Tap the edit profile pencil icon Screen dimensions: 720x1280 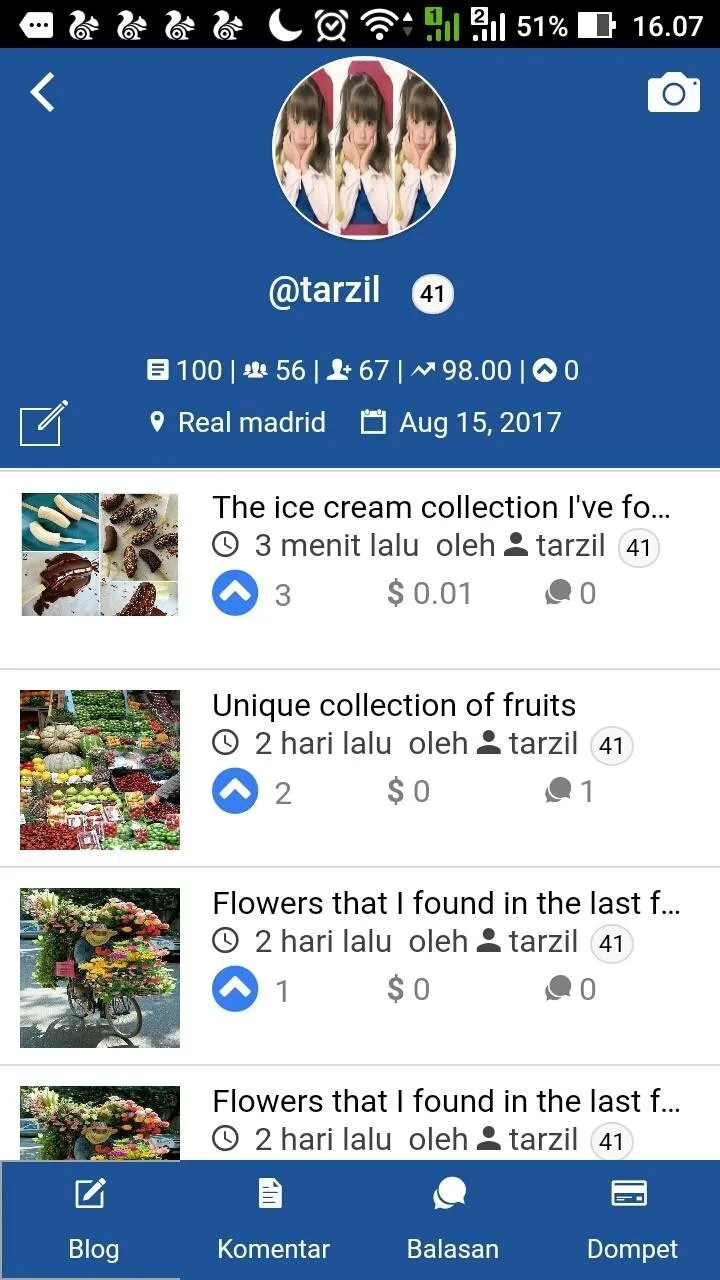44,423
